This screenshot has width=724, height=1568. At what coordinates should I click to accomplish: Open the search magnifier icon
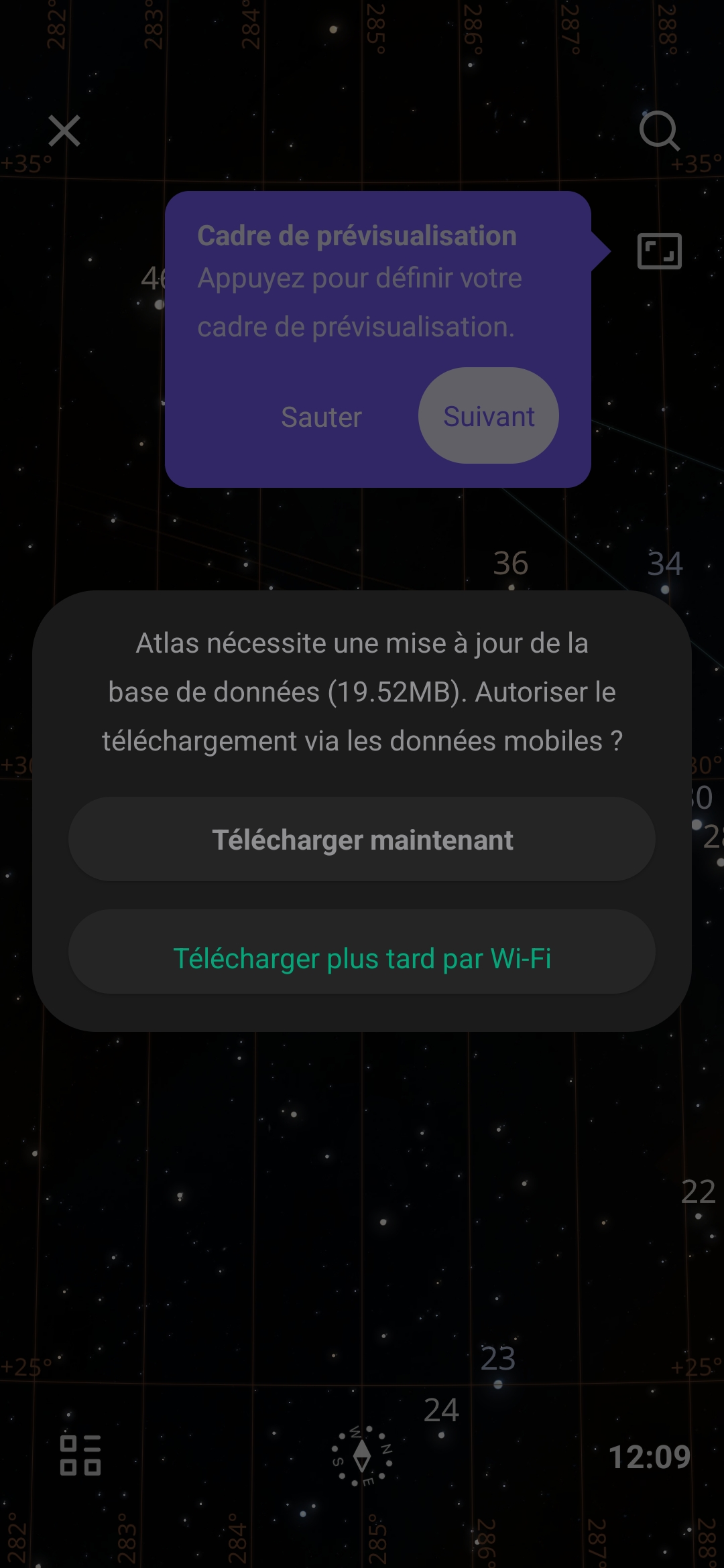[659, 131]
